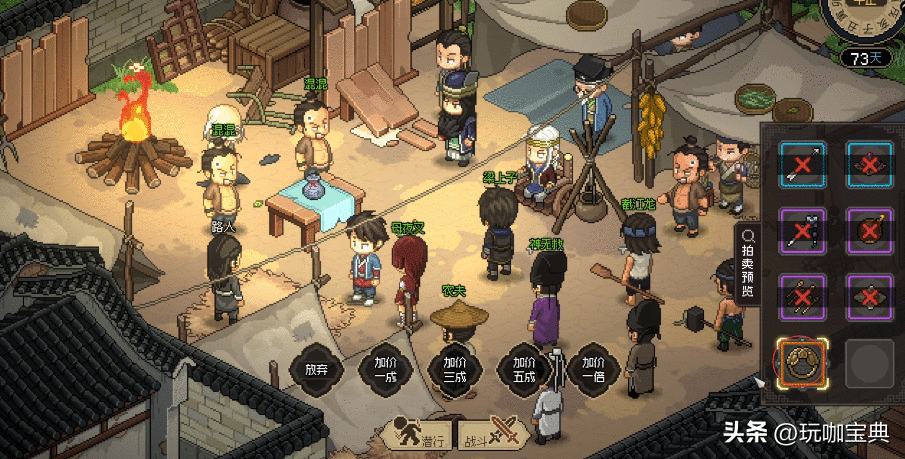This screenshot has height=459, width=905.
Task: Open the crossed-out arrow auction item
Action: pos(802,163)
